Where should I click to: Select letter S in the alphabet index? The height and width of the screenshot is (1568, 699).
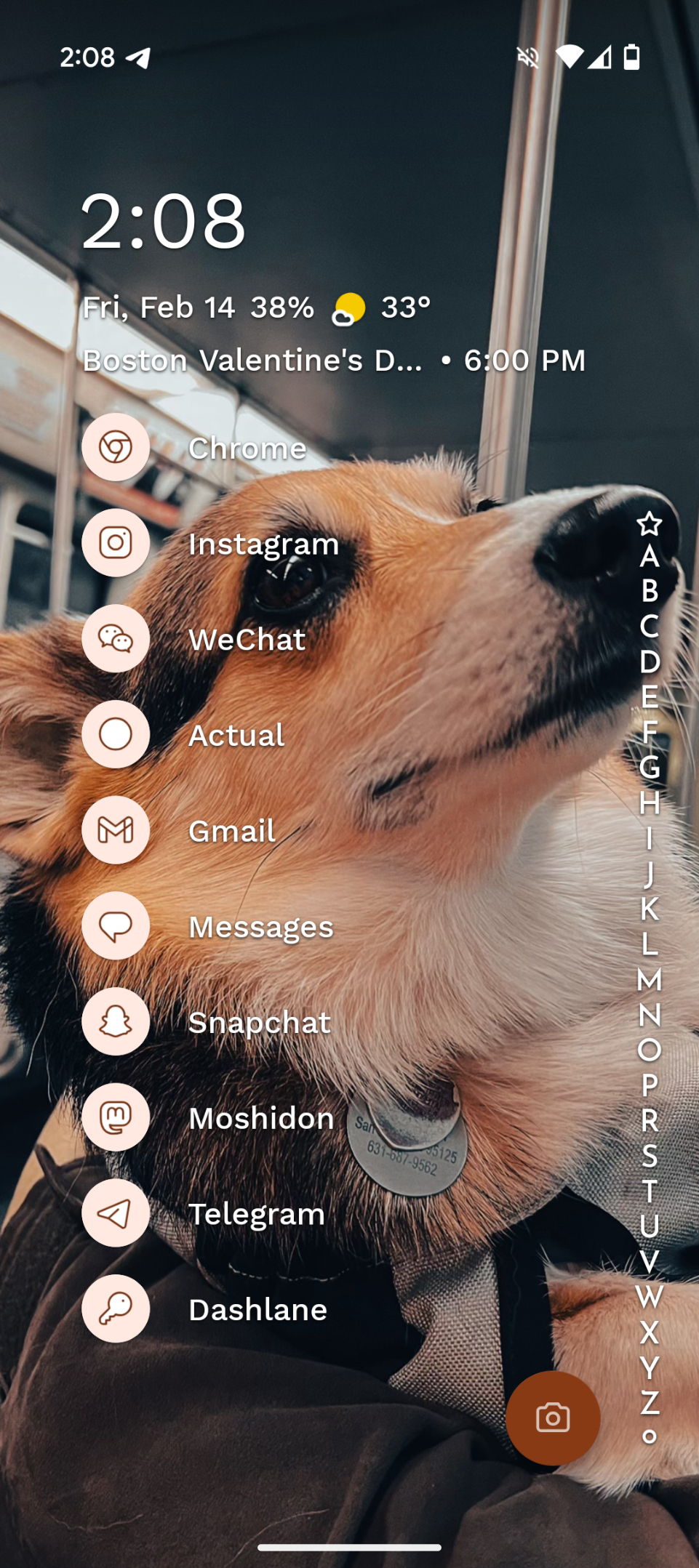[x=650, y=1156]
